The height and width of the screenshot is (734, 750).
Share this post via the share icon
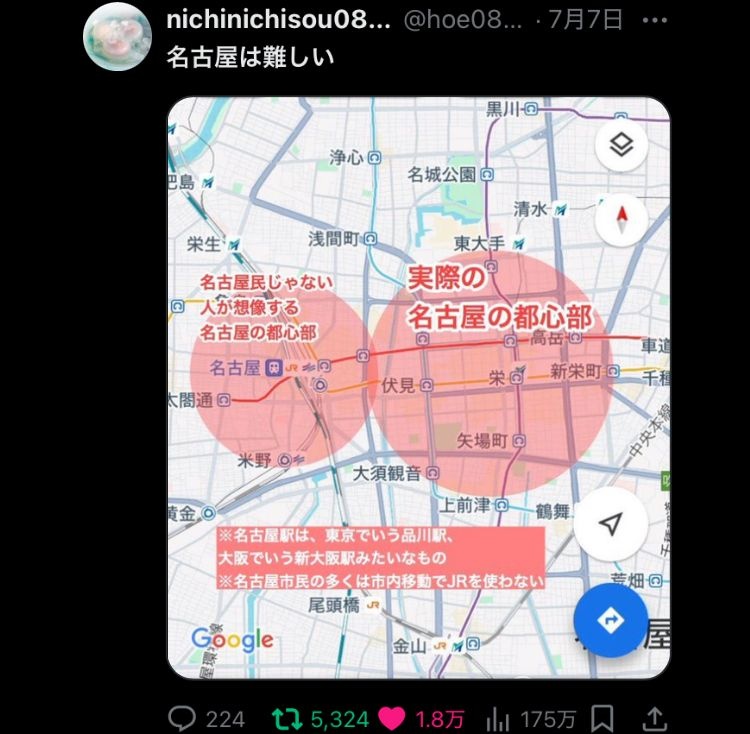pyautogui.click(x=655, y=718)
